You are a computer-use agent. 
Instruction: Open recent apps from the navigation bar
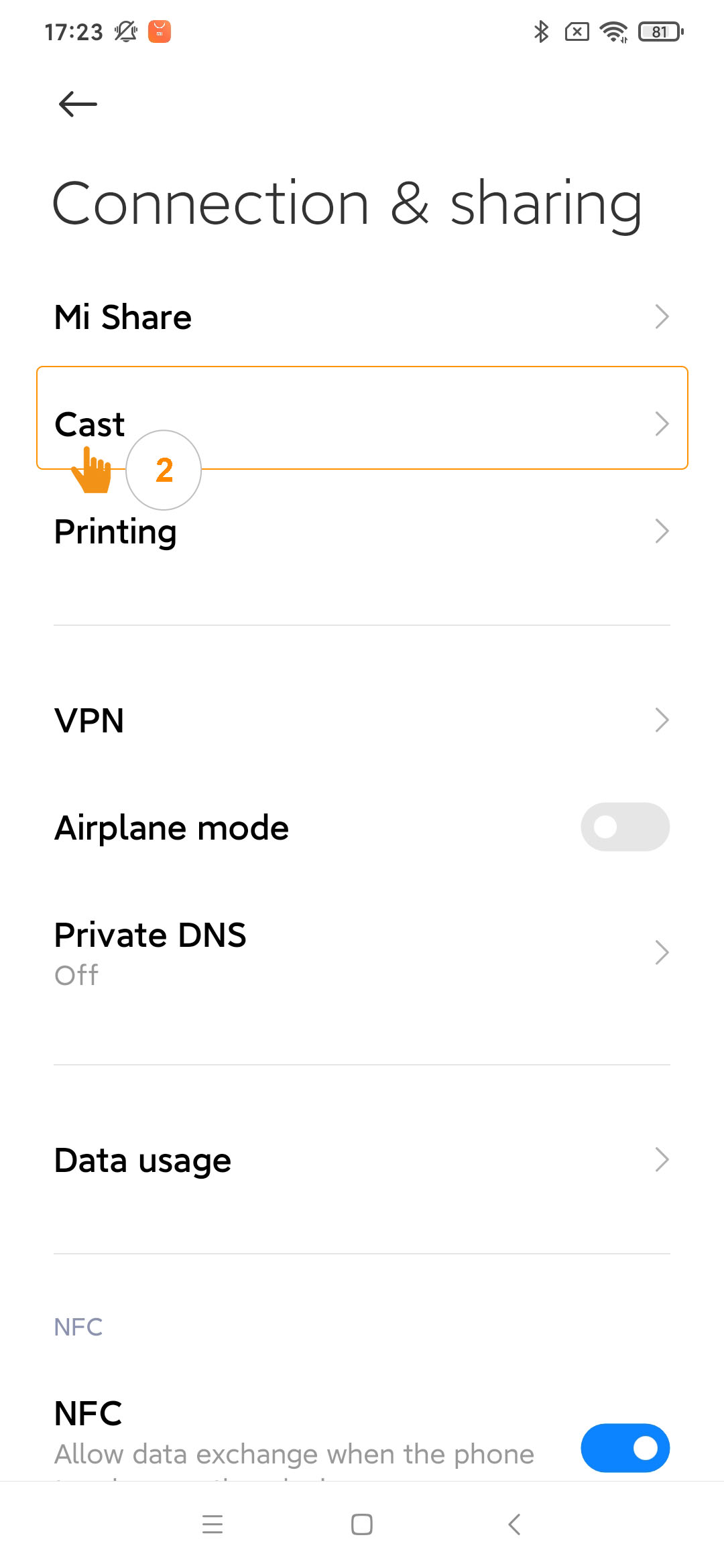[x=213, y=1524]
